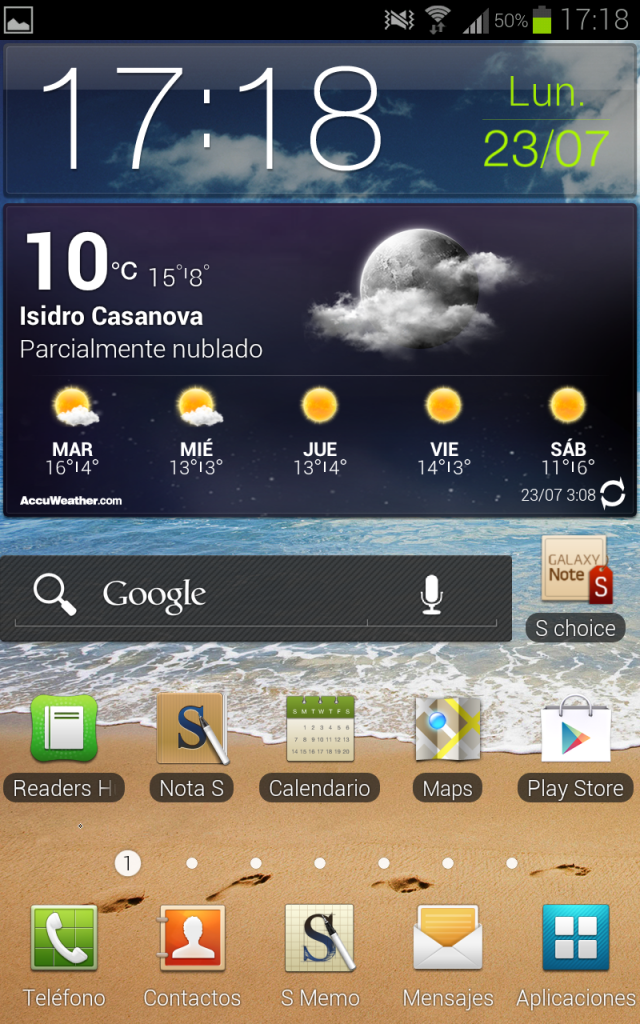Jump to the last home page dot
The height and width of the screenshot is (1024, 640).
[x=512, y=863]
